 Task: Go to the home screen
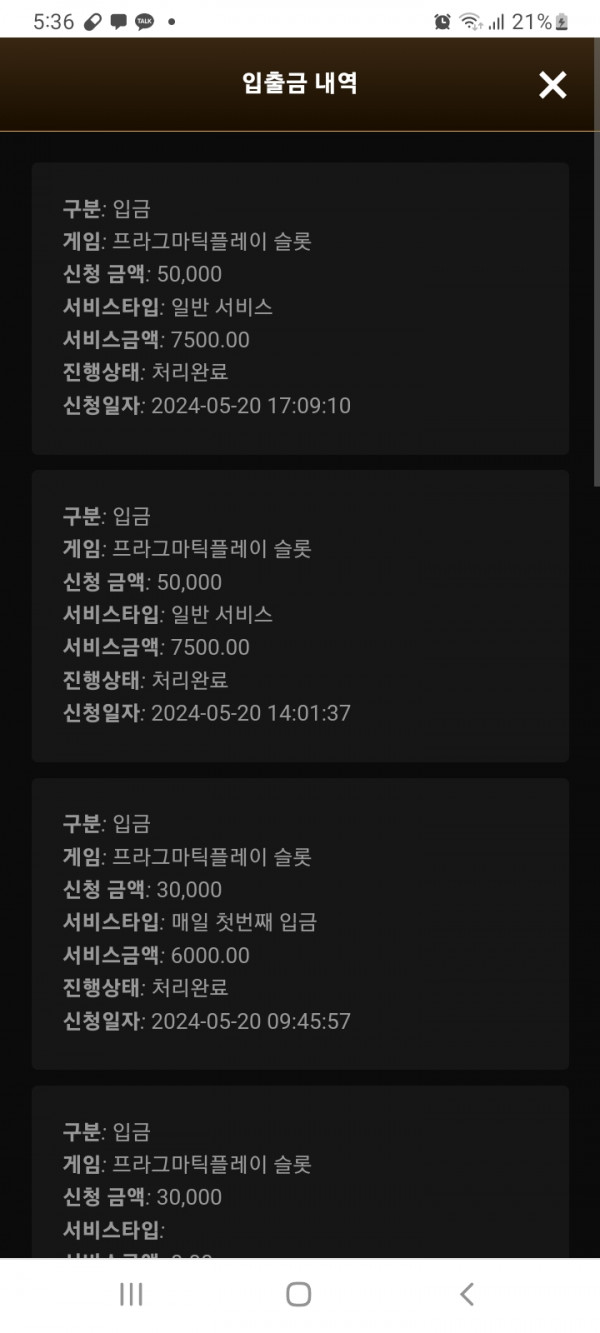pos(298,1294)
